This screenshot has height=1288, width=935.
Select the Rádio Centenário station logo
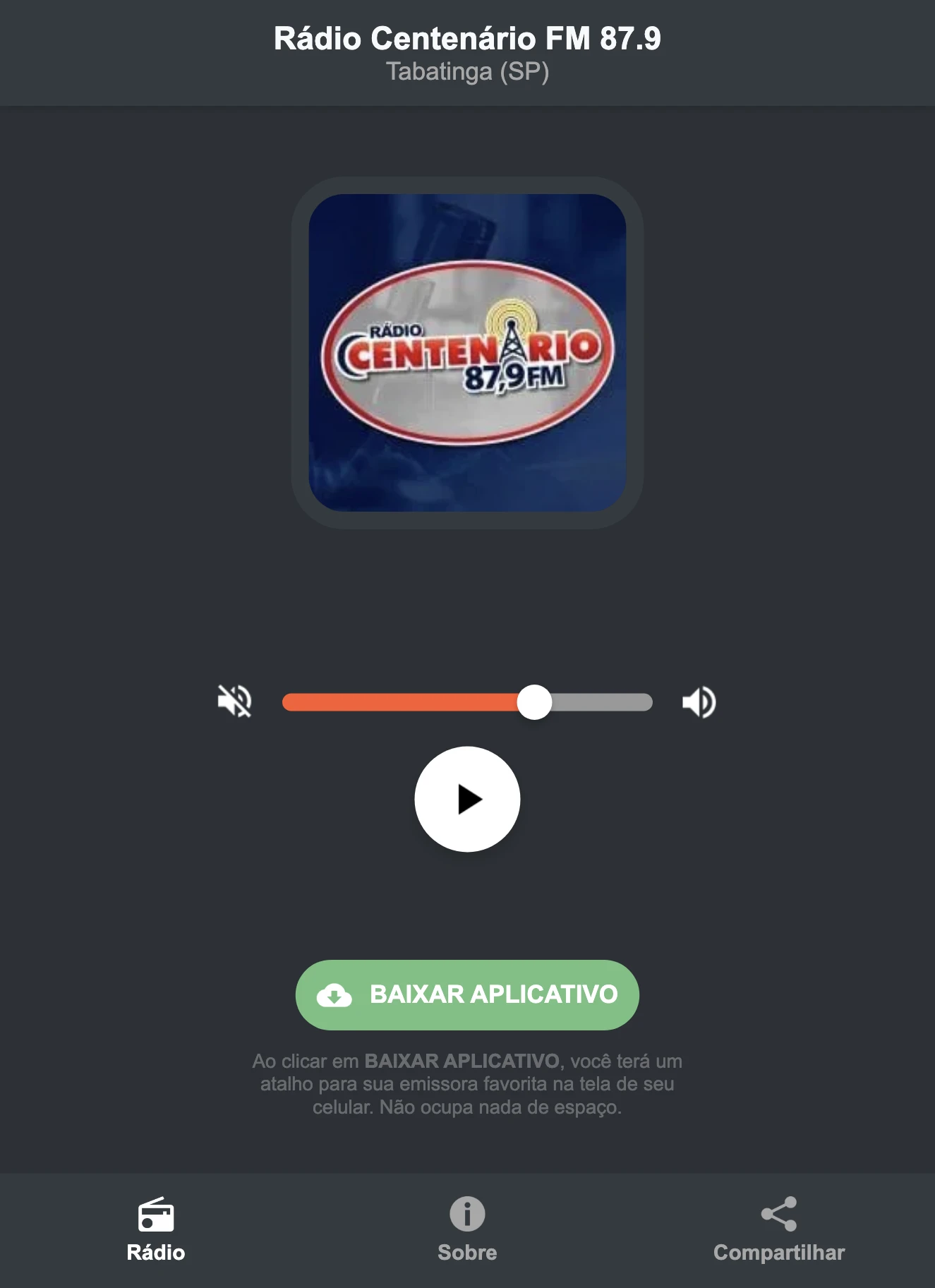(x=467, y=351)
